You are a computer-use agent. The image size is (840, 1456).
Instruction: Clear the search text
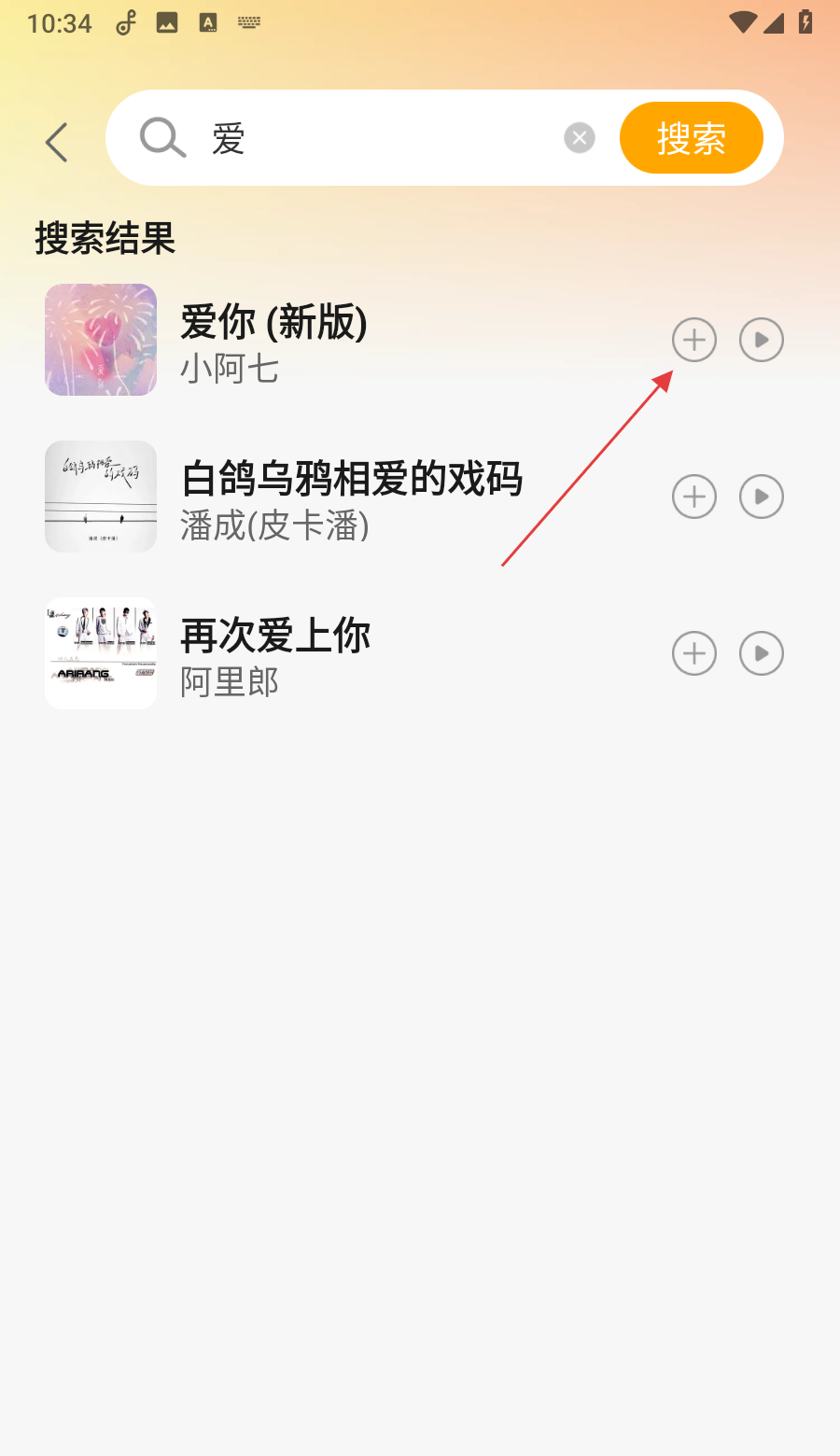pyautogui.click(x=580, y=138)
